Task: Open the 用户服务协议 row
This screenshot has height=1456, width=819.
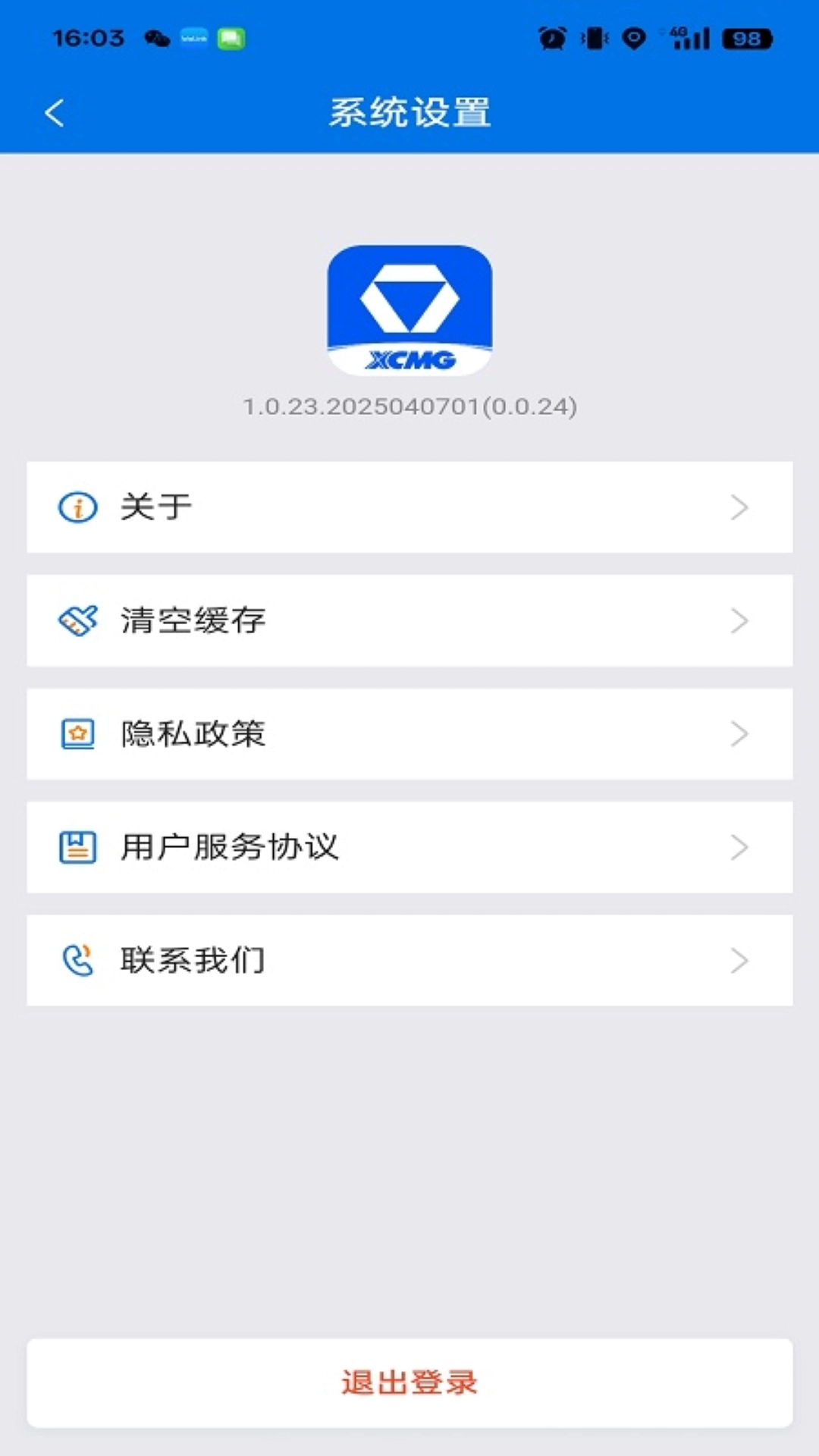Action: tap(409, 846)
